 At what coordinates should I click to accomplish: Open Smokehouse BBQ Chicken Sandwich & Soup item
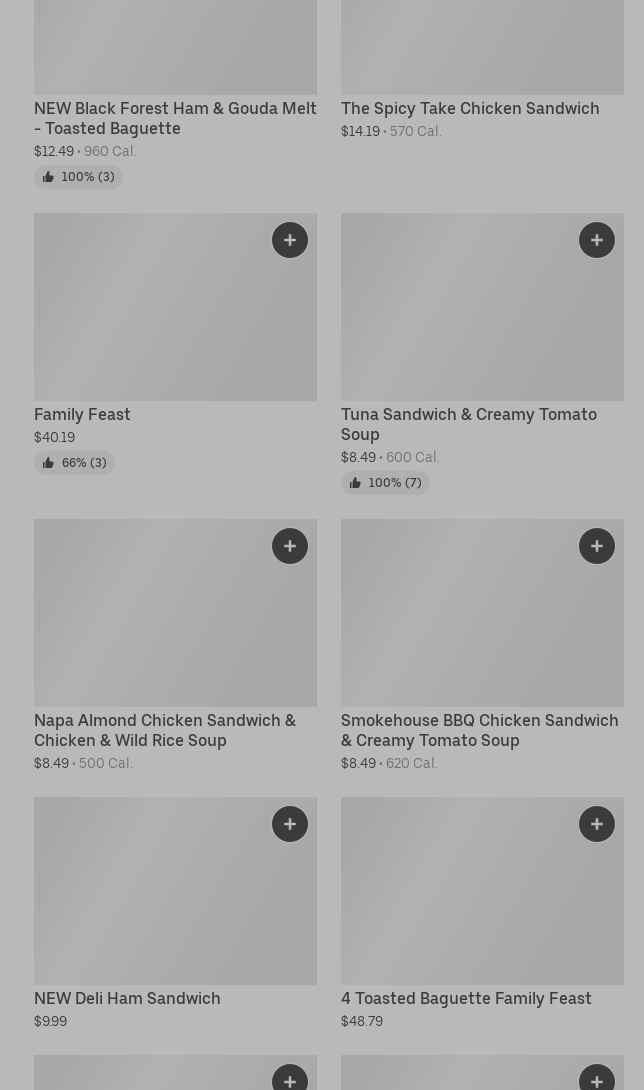479,730
